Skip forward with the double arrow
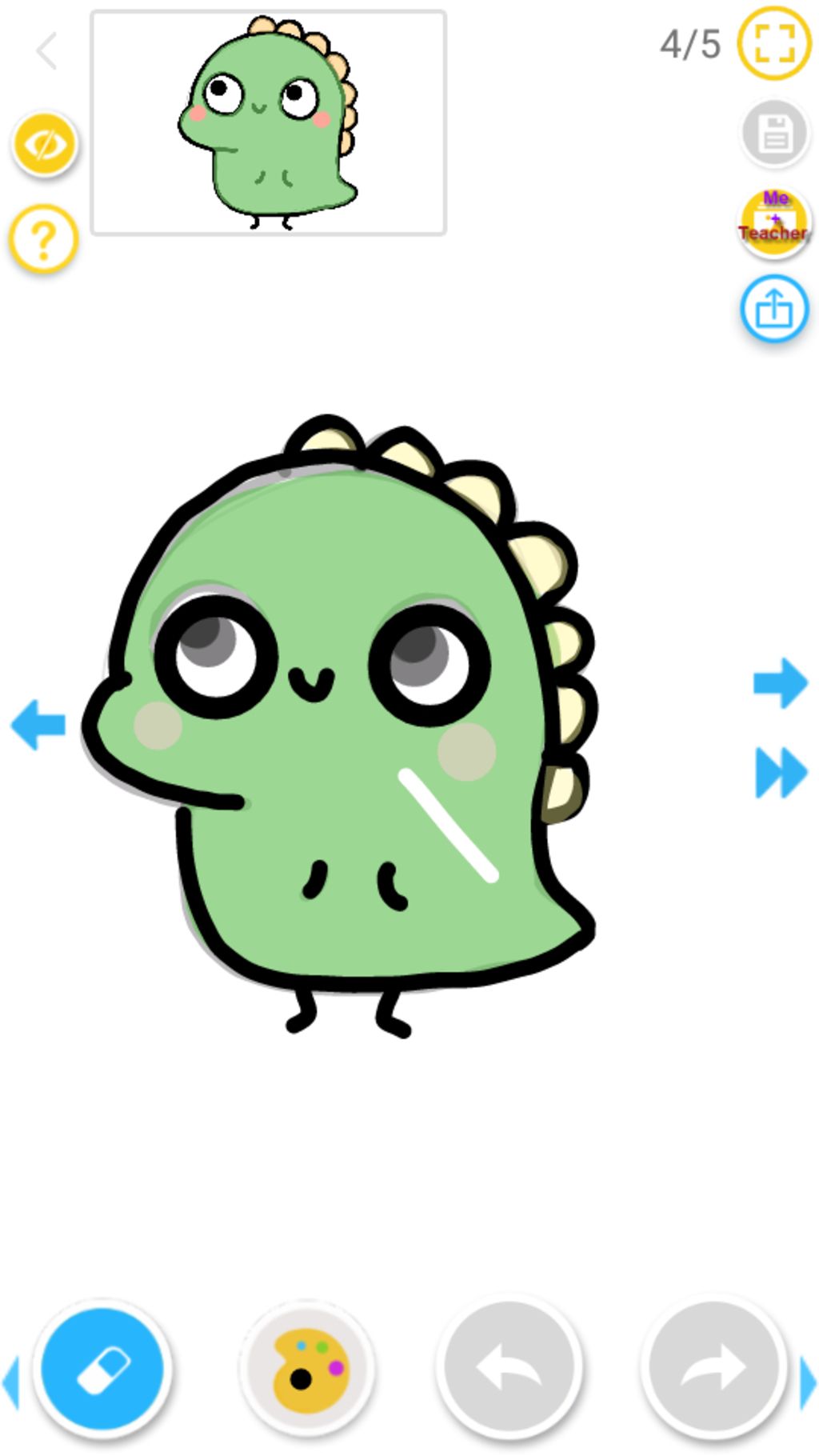The width and height of the screenshot is (819, 1456). (x=780, y=772)
